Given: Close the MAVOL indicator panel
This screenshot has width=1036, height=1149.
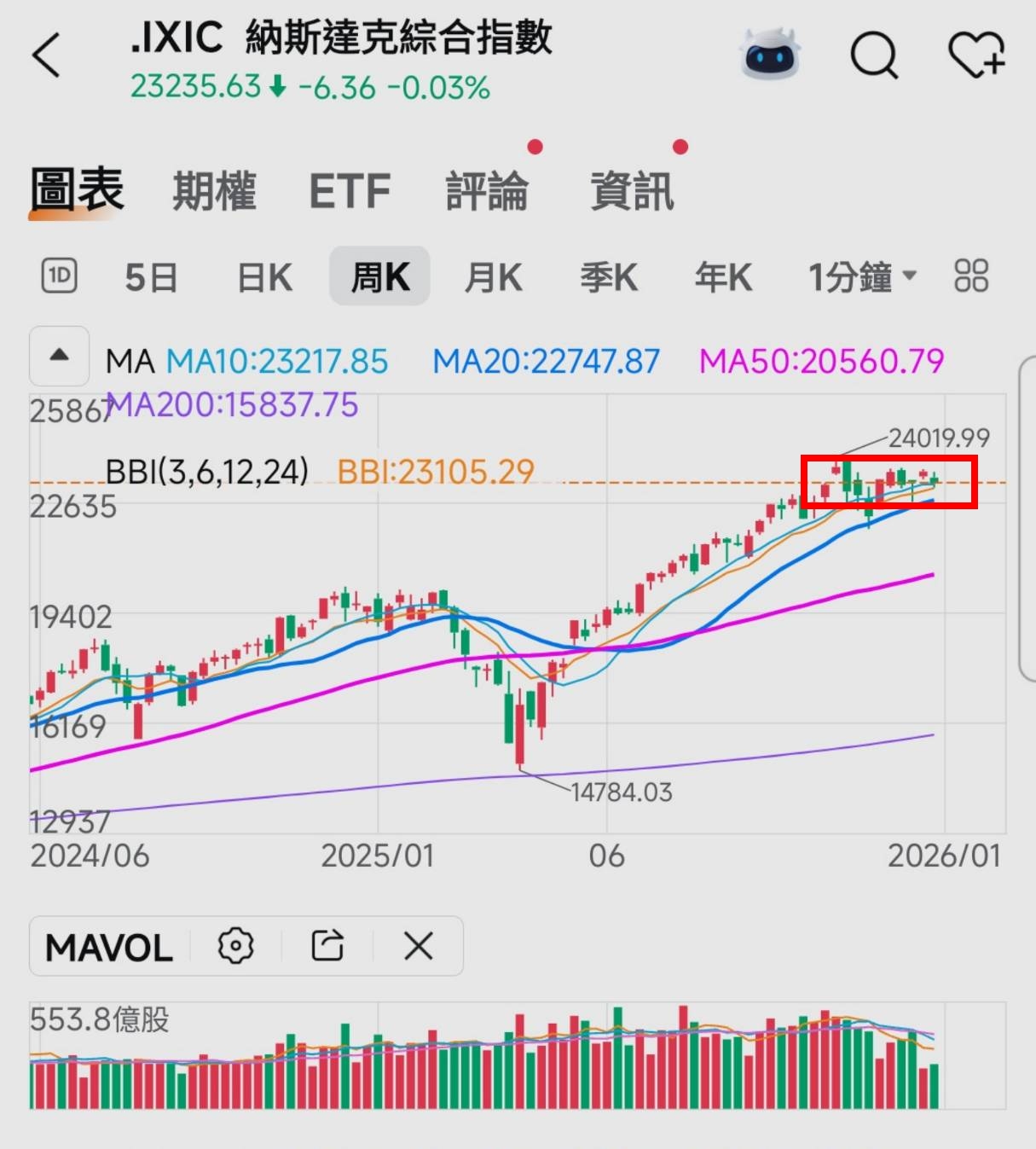Looking at the screenshot, I should coord(418,946).
